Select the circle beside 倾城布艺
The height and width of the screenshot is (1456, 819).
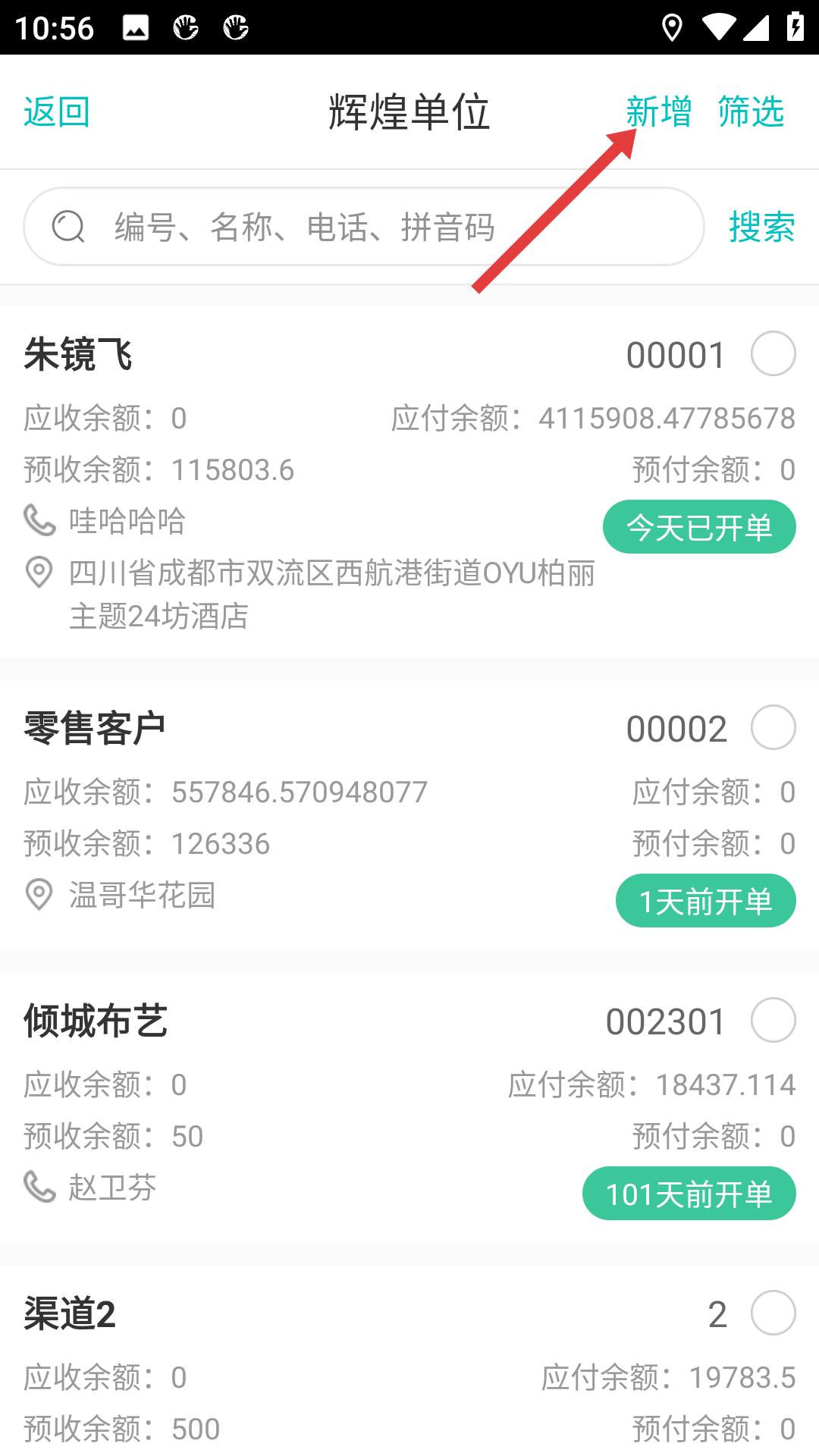[x=774, y=1021]
